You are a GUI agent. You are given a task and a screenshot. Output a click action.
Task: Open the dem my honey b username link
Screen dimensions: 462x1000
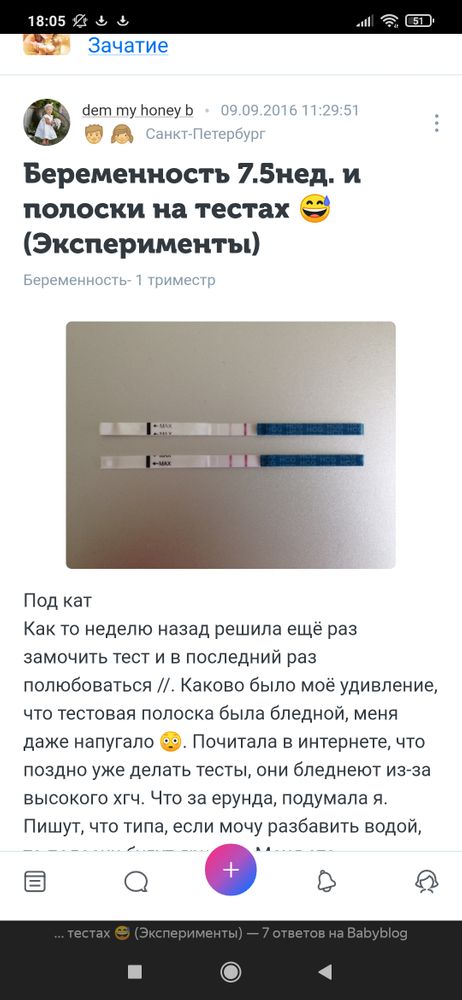pos(137,110)
